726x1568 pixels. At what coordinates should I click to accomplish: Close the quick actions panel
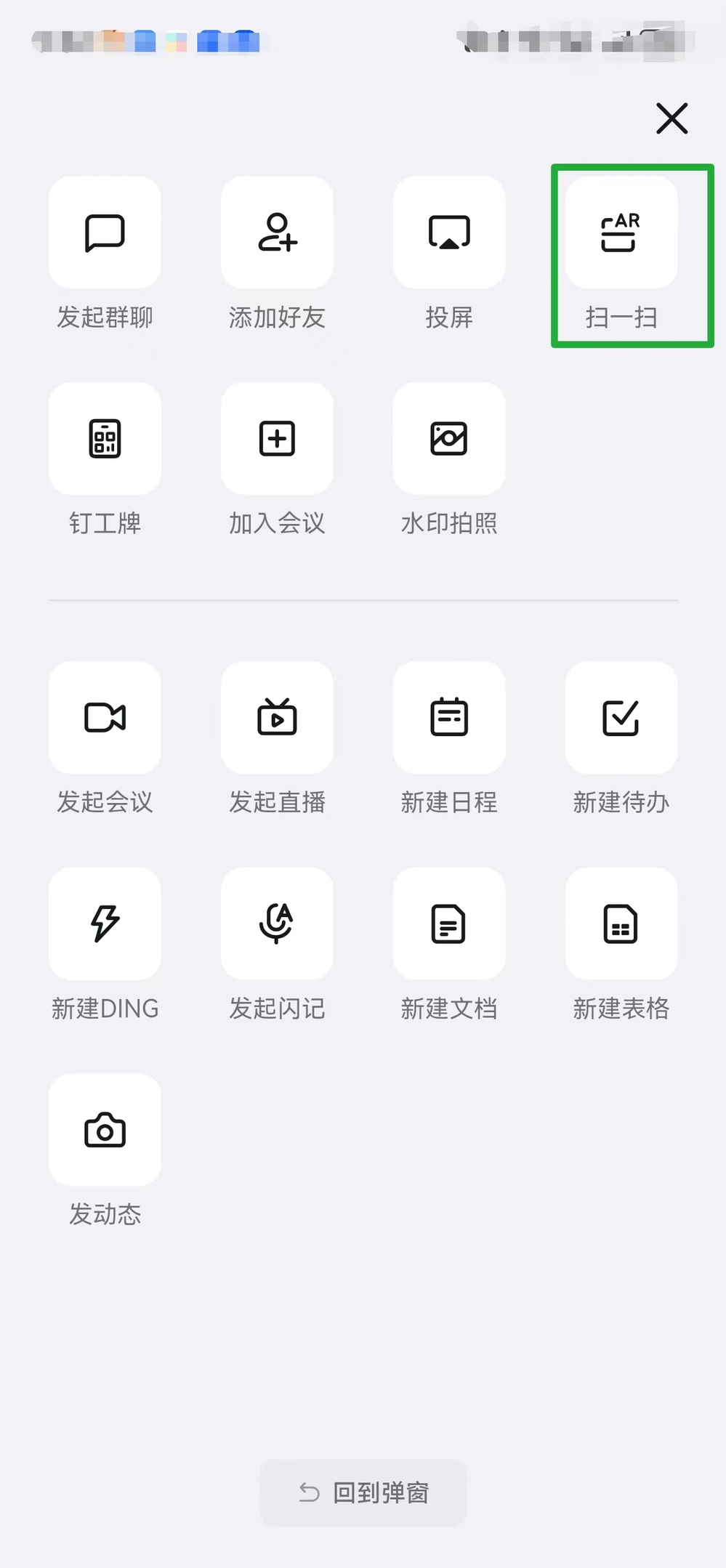tap(671, 118)
